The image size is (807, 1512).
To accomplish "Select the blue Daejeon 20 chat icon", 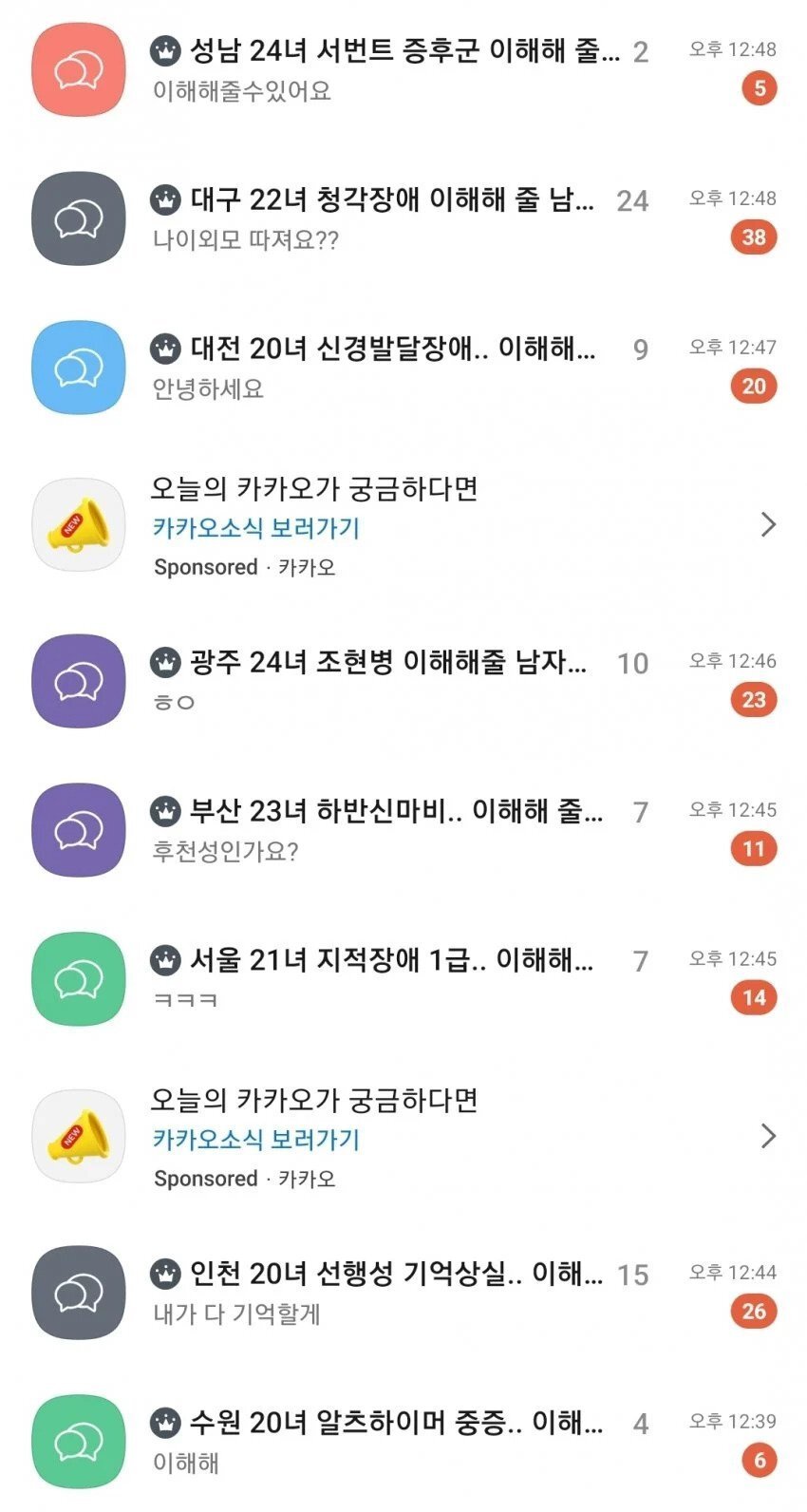I will 78,368.
